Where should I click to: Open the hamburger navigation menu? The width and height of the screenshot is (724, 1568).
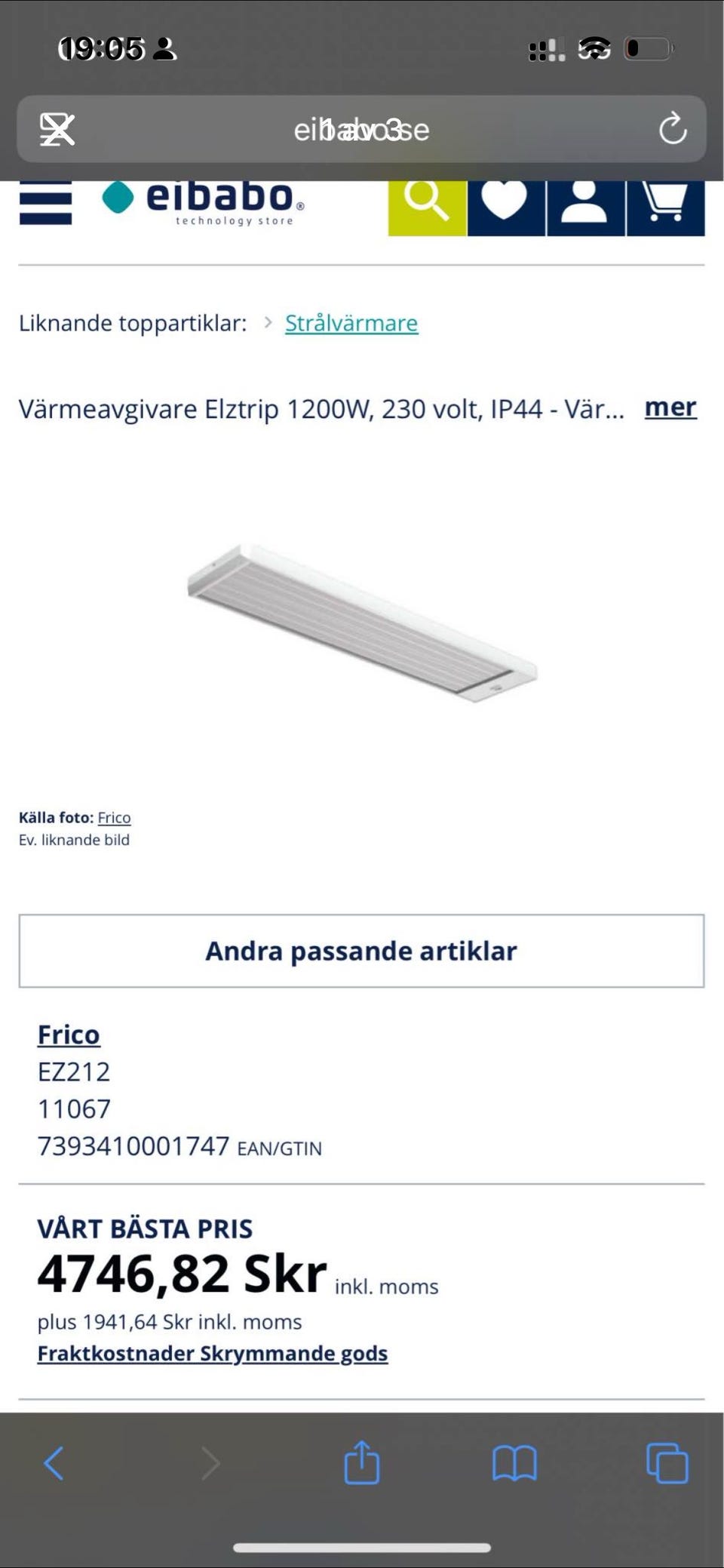pos(44,203)
